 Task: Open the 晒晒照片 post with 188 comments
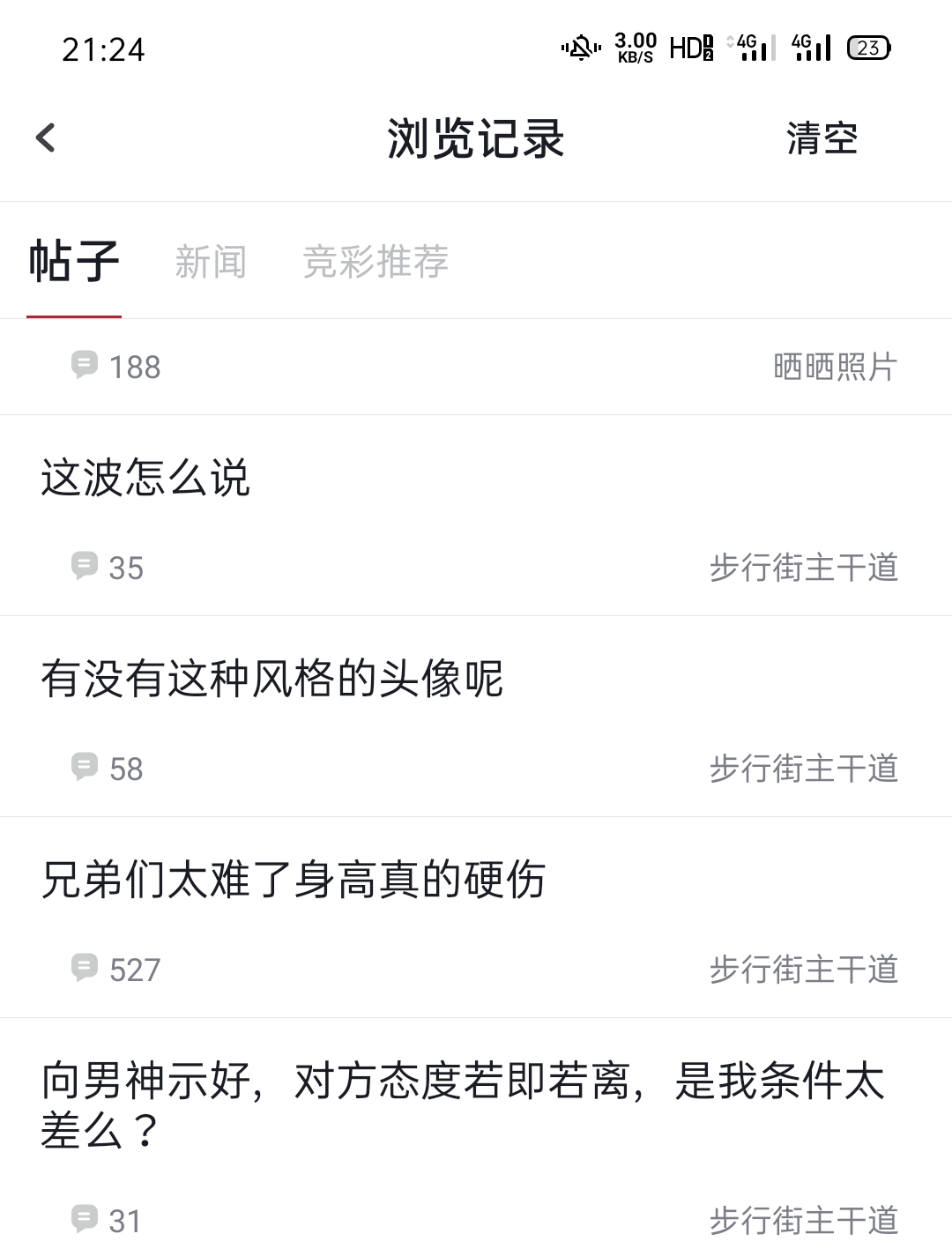(x=476, y=367)
